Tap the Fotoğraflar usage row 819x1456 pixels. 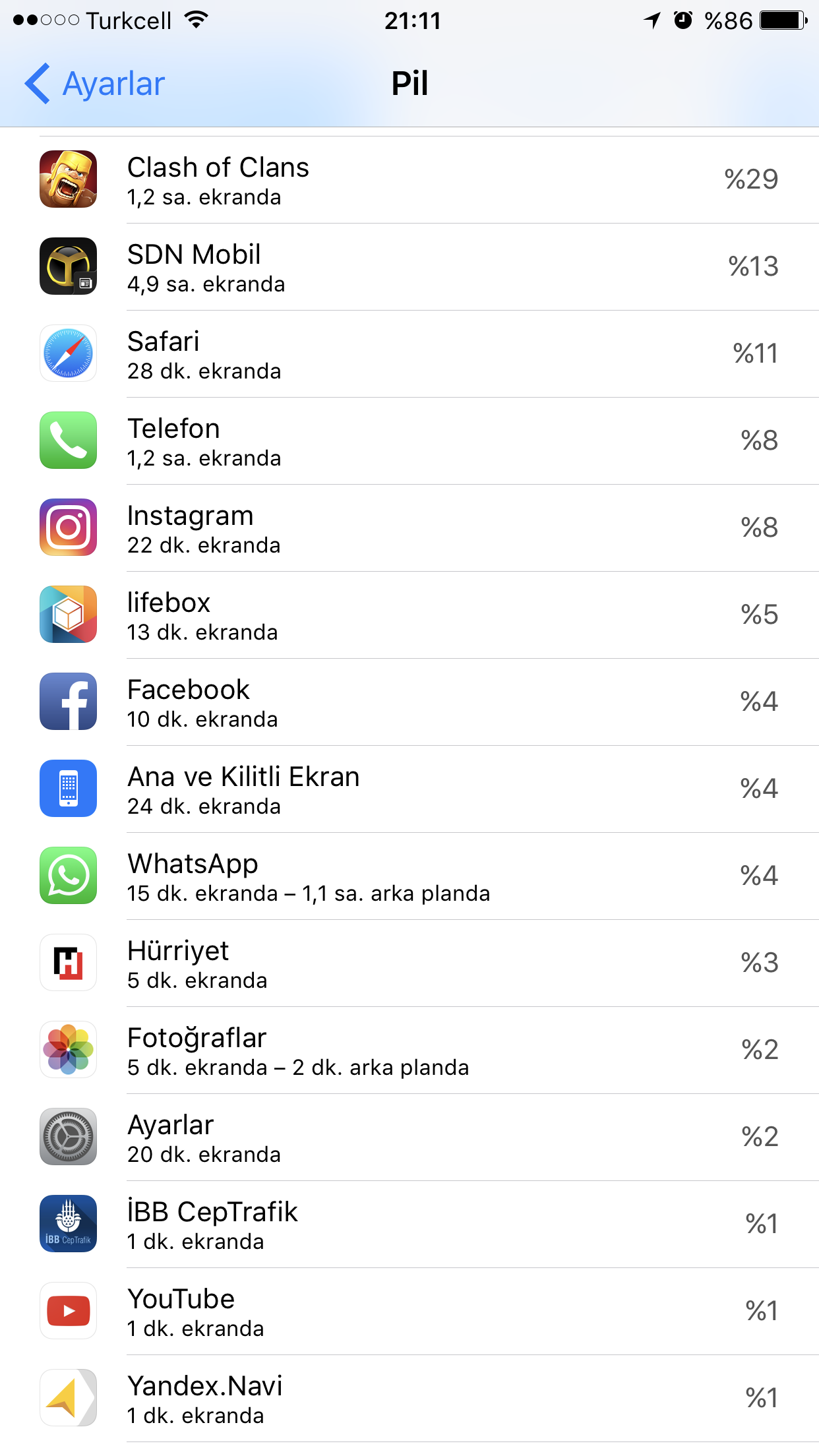coord(409,1050)
